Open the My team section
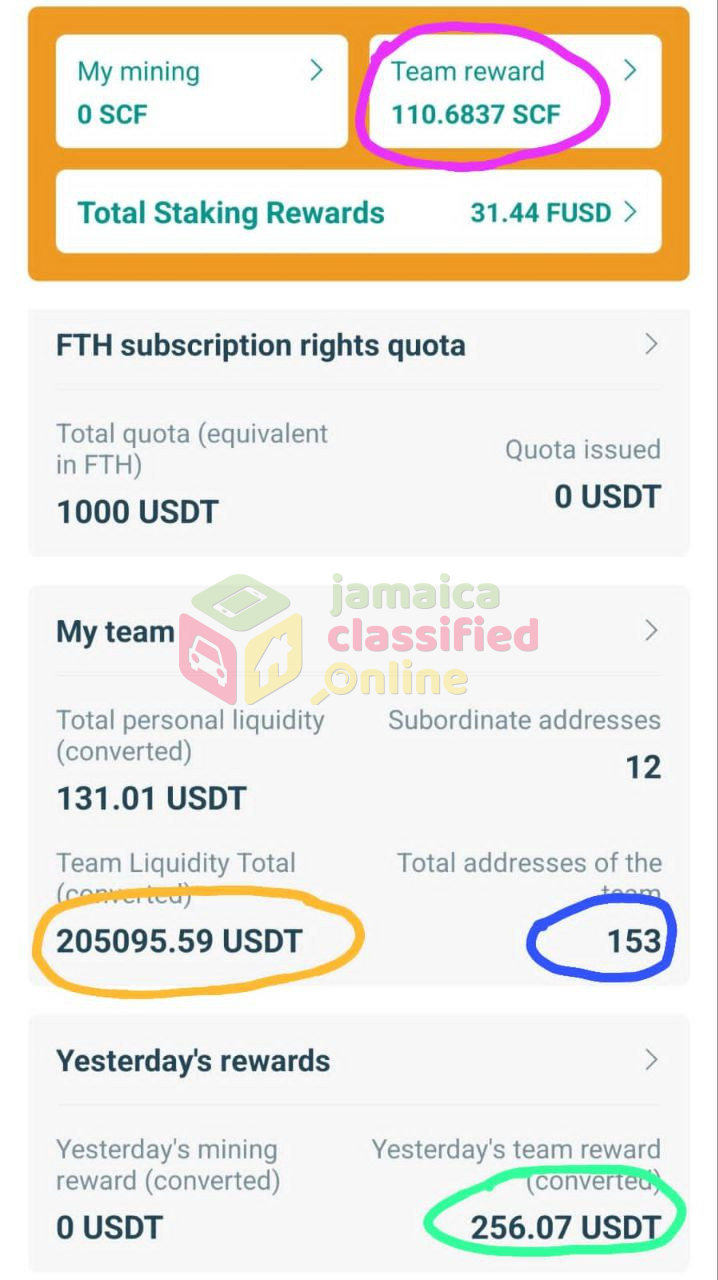The width and height of the screenshot is (718, 1280). 359,631
